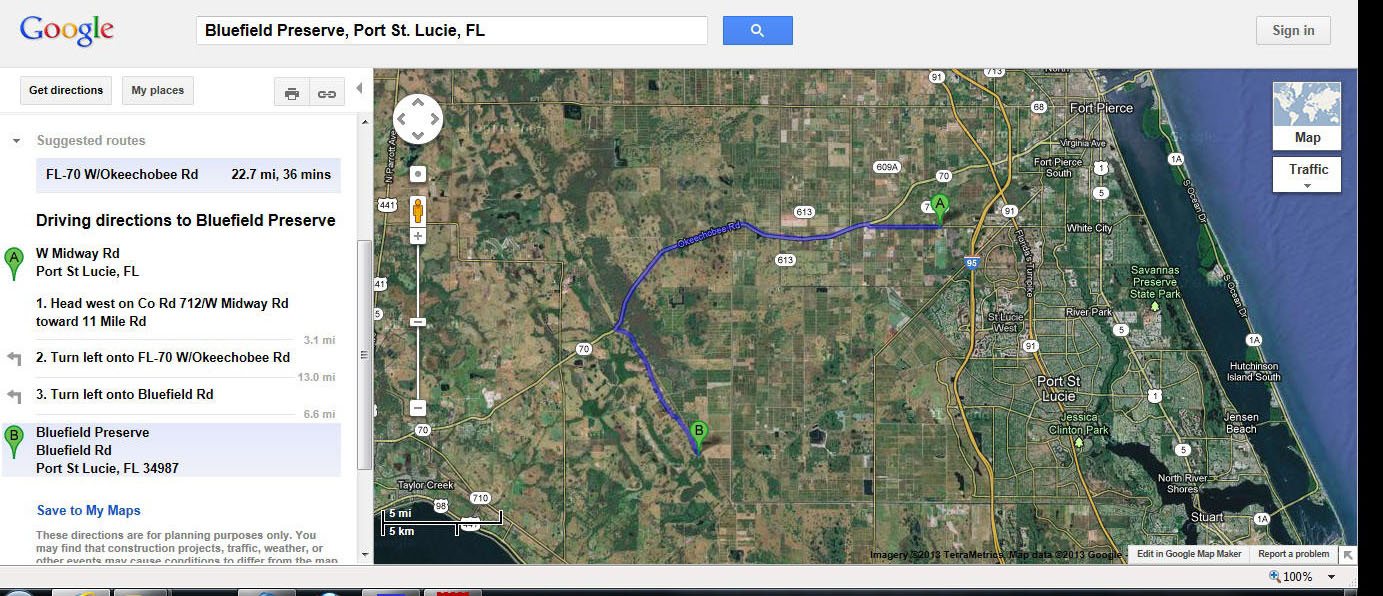Print these driving directions
Viewport: 1383px width, 596px height.
[292, 93]
